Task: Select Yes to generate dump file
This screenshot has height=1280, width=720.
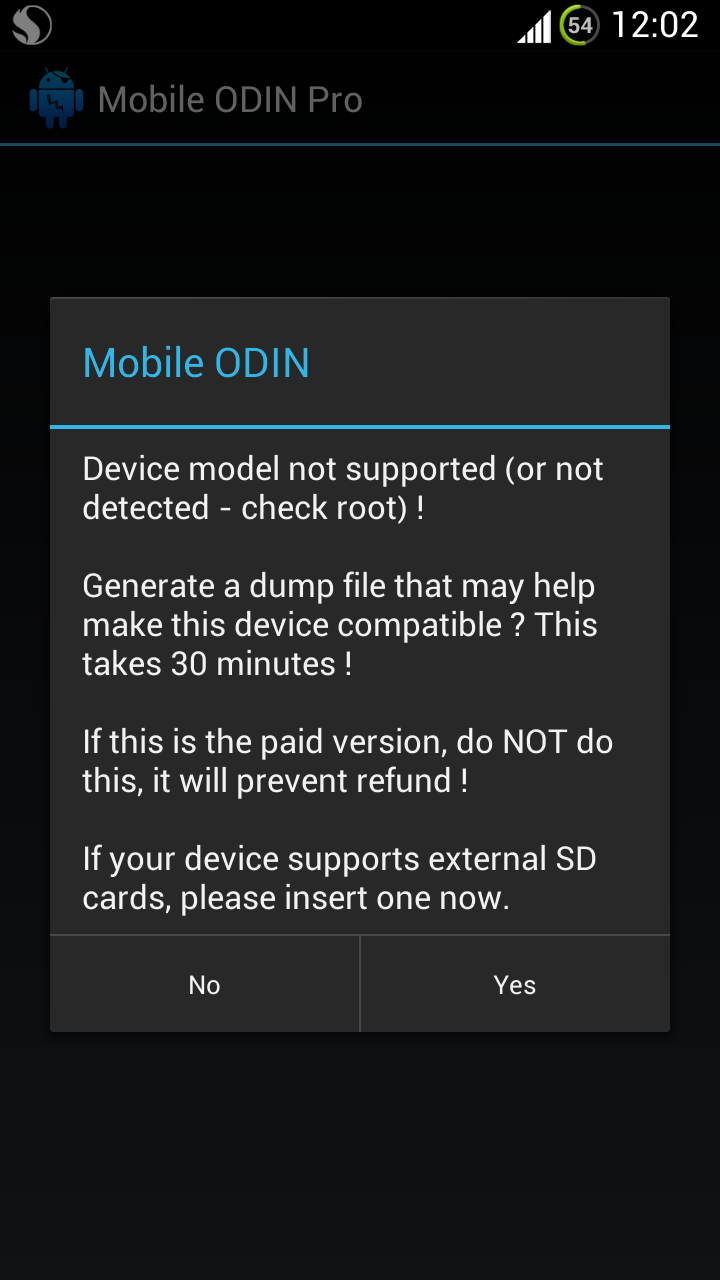Action: (x=514, y=985)
